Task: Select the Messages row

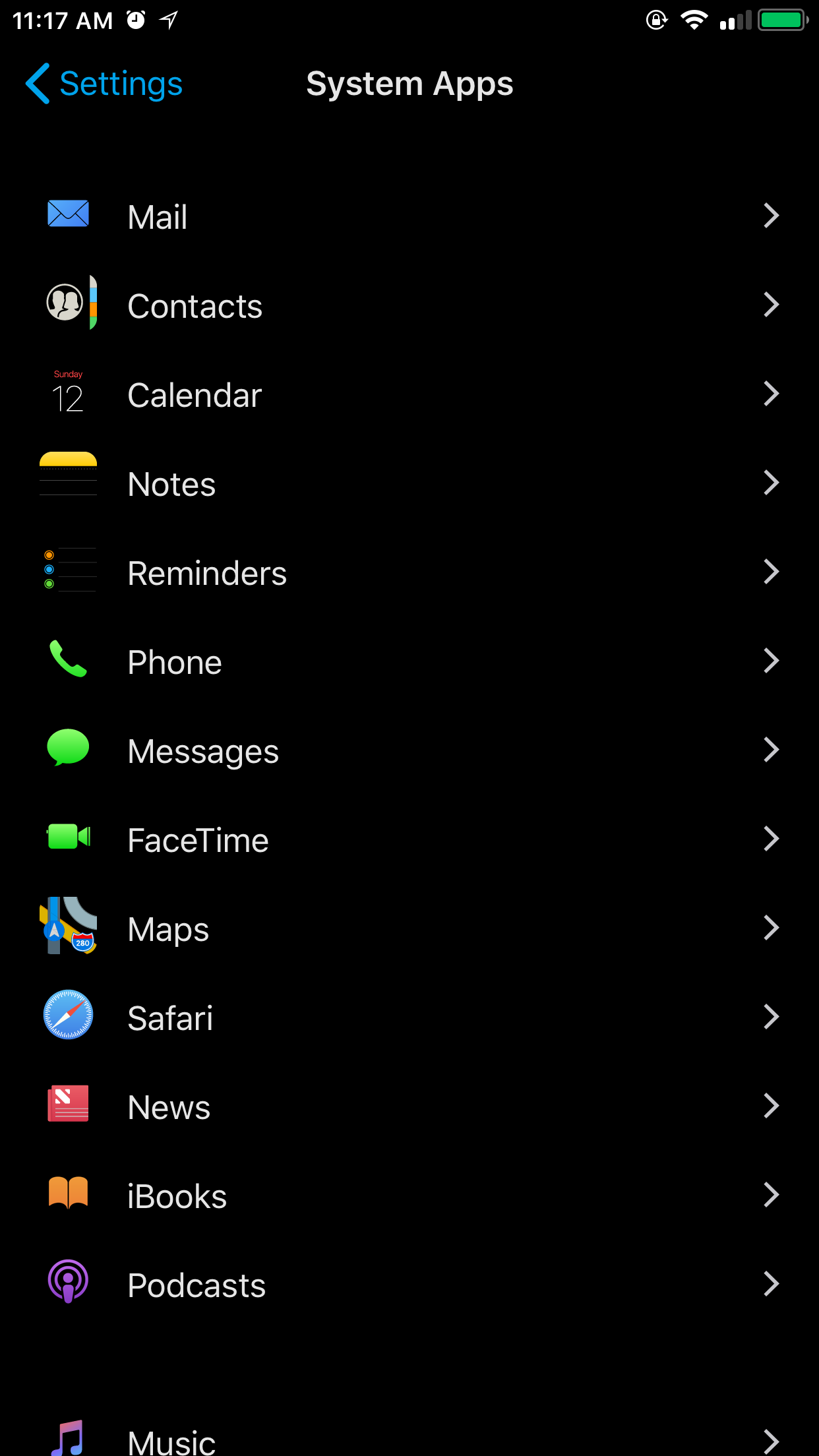Action: pyautogui.click(x=409, y=750)
